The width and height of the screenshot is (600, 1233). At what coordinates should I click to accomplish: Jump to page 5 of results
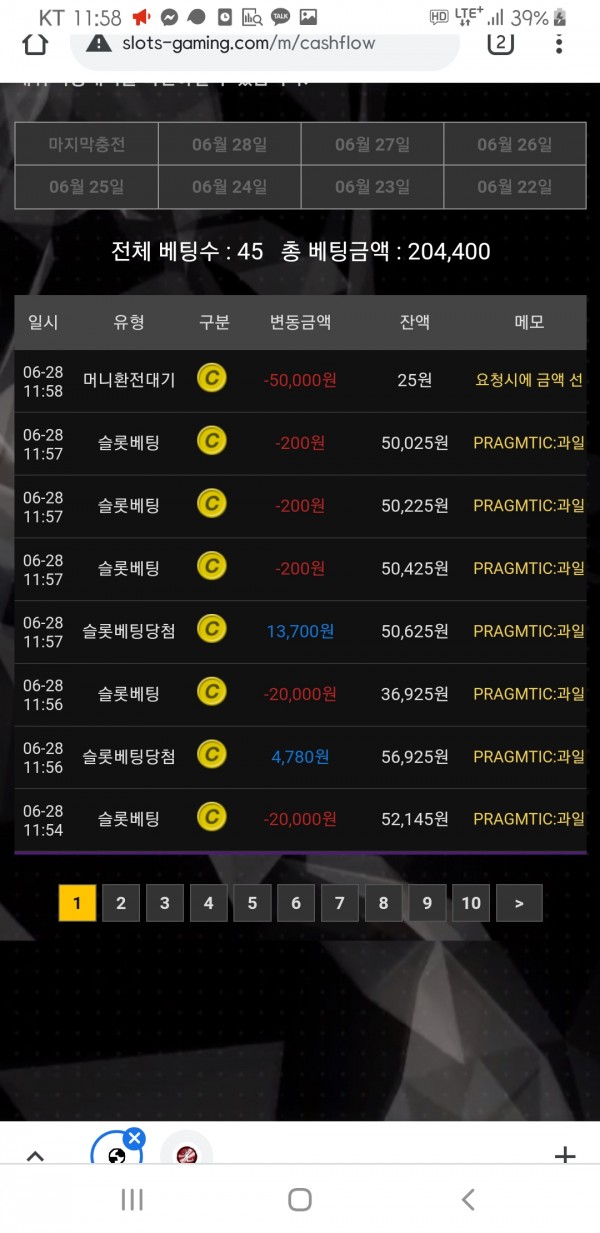[252, 903]
